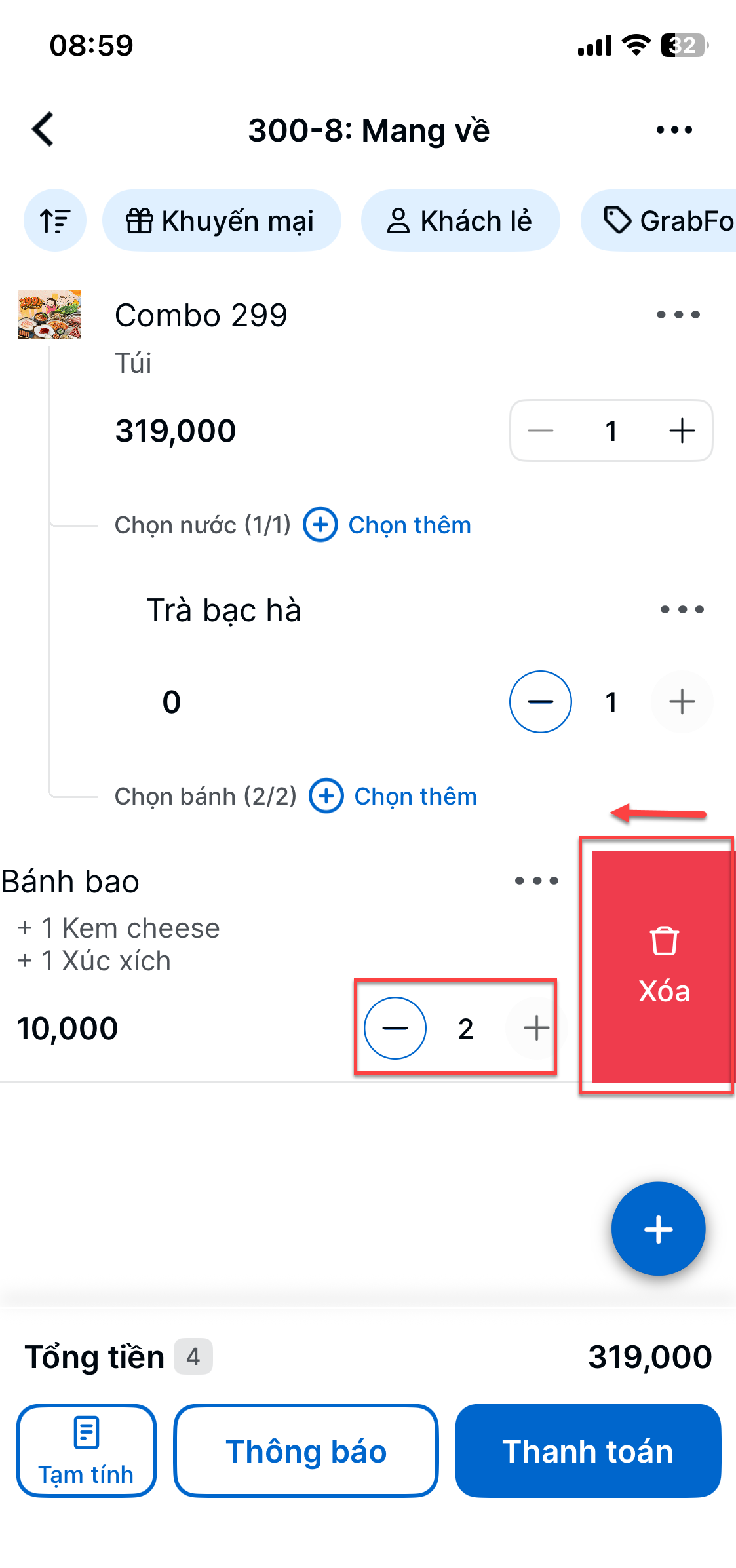The height and width of the screenshot is (1568, 736).
Task: Open the overflow menu in the header
Action: [x=674, y=130]
